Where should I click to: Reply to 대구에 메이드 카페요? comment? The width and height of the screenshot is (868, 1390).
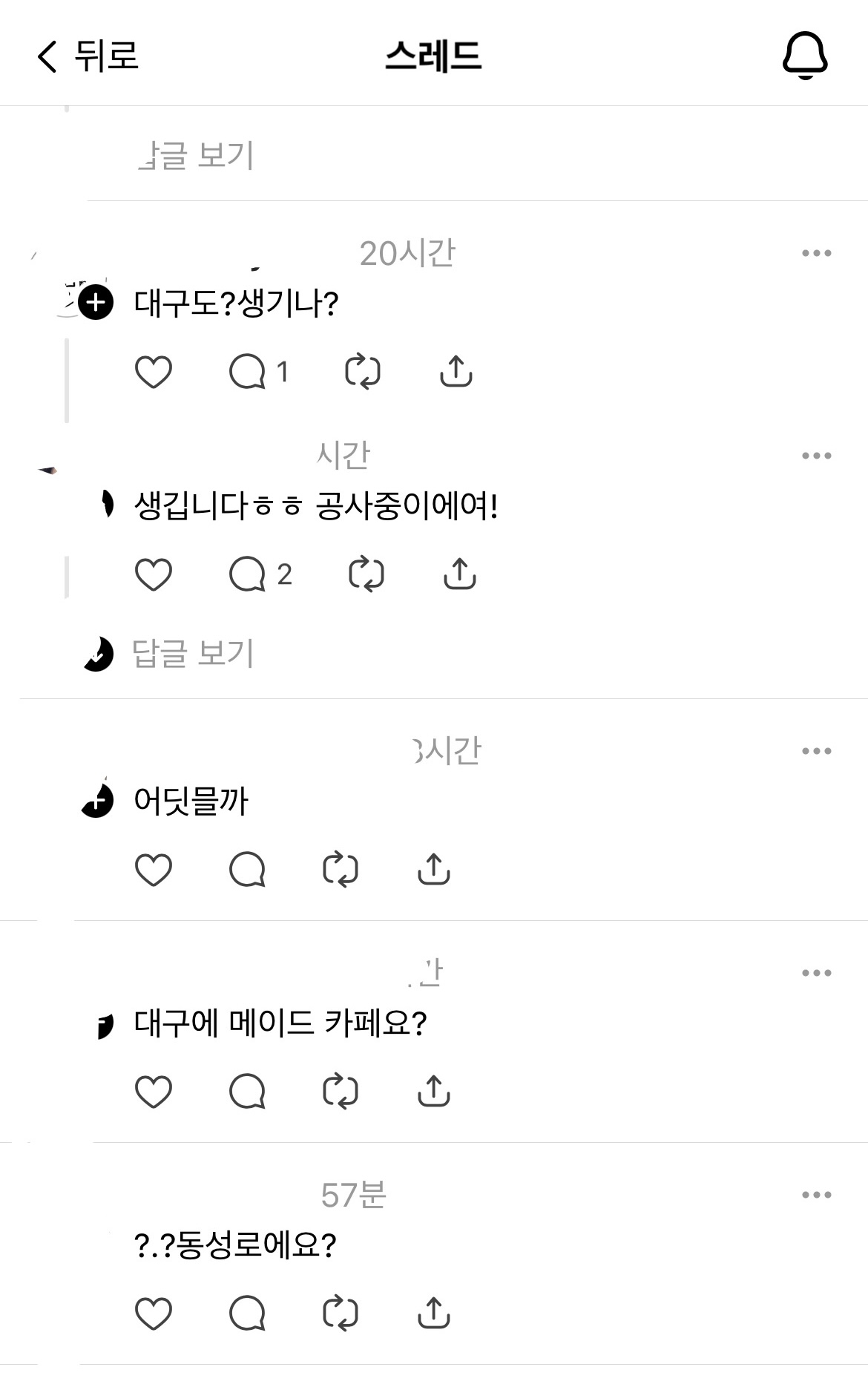[x=247, y=1091]
